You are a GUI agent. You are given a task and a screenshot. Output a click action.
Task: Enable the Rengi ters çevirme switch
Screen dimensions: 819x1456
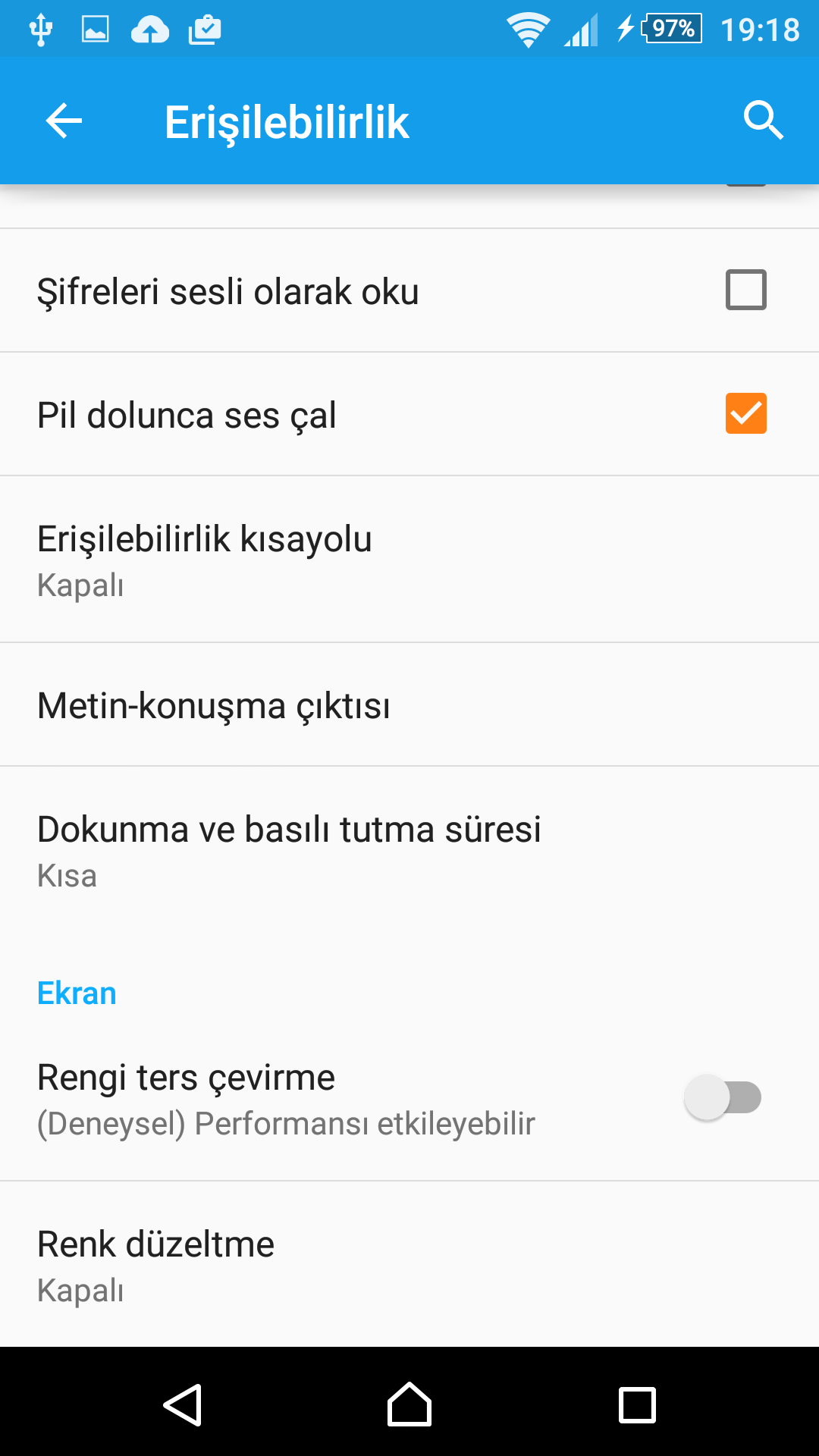click(723, 1097)
